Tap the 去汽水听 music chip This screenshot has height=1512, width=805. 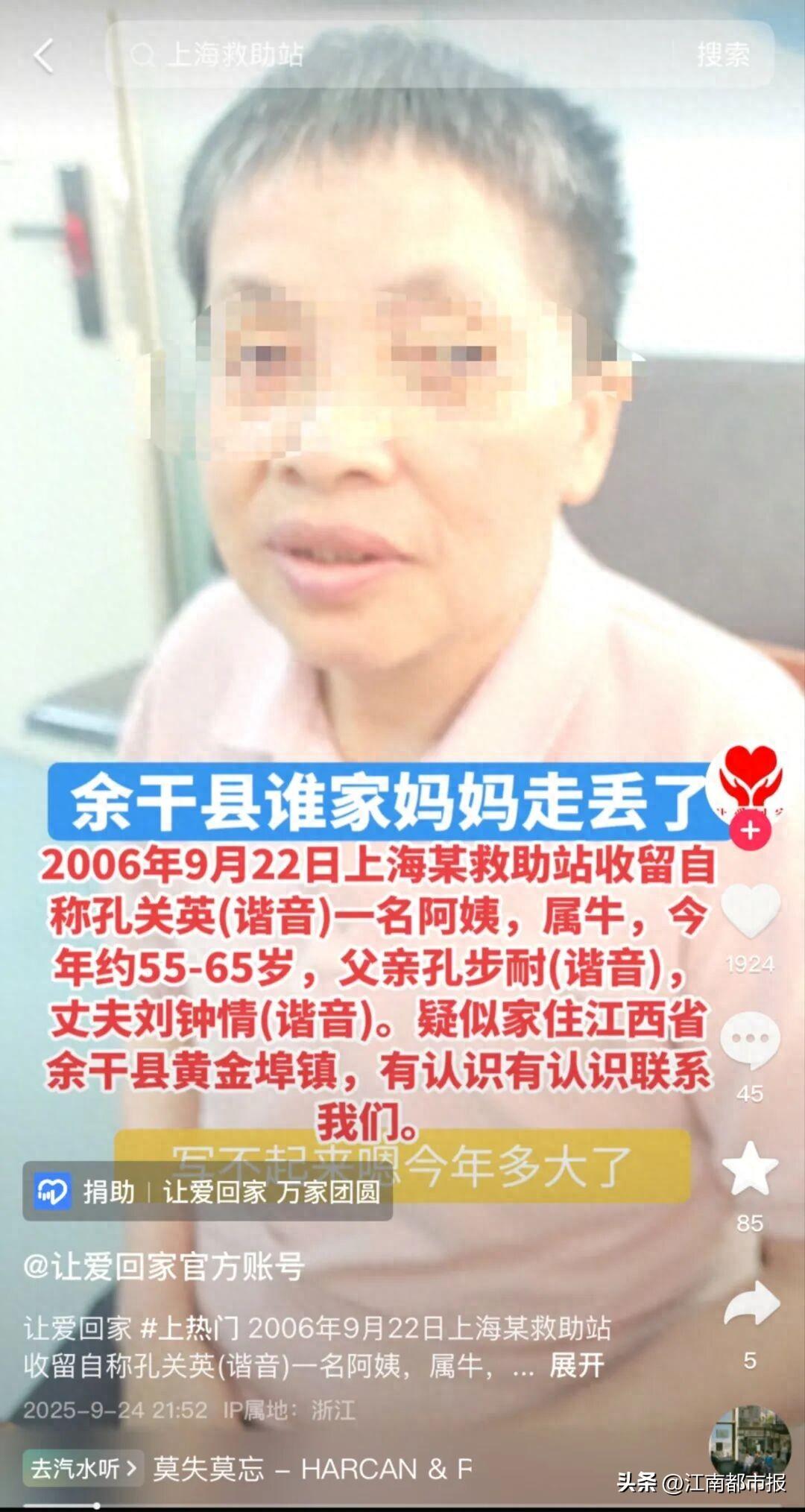(x=83, y=1467)
